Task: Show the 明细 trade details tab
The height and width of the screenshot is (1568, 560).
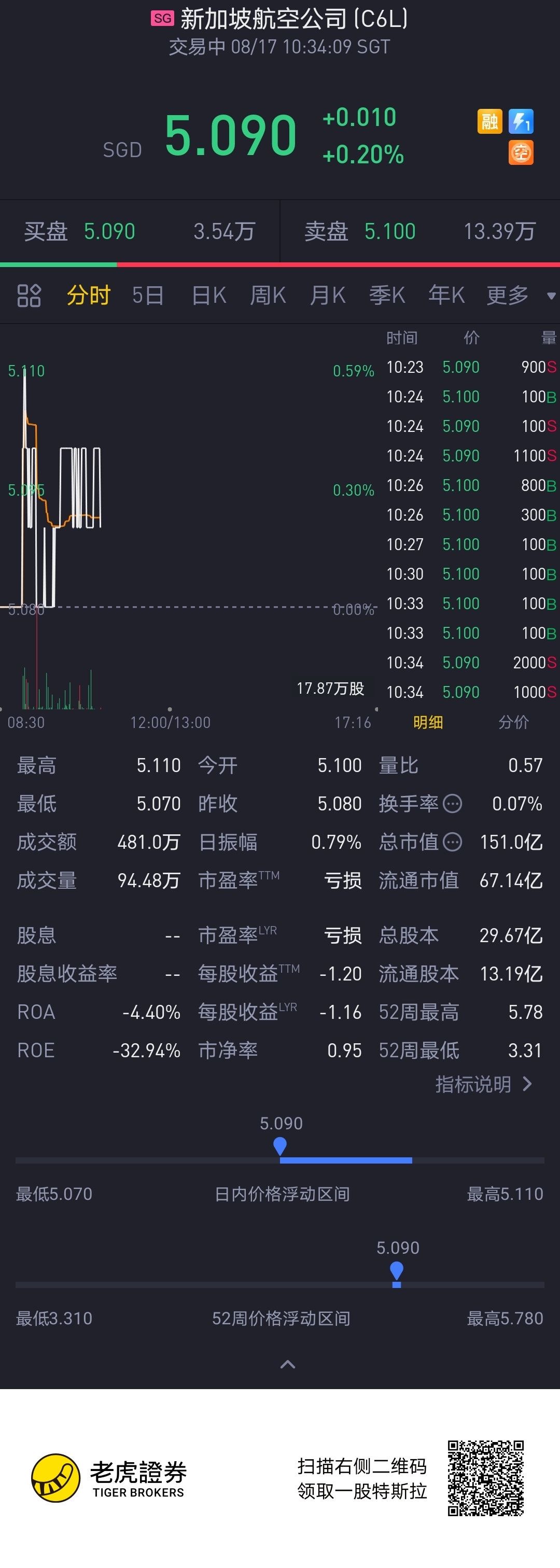Action: [428, 722]
